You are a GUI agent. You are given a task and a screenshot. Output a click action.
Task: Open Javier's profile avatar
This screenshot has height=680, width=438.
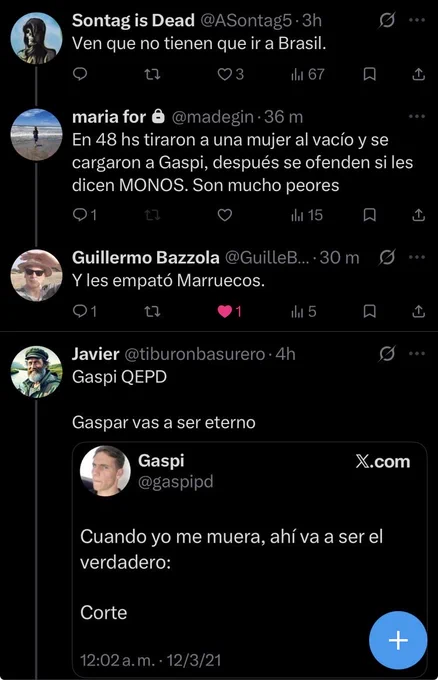[x=36, y=372]
